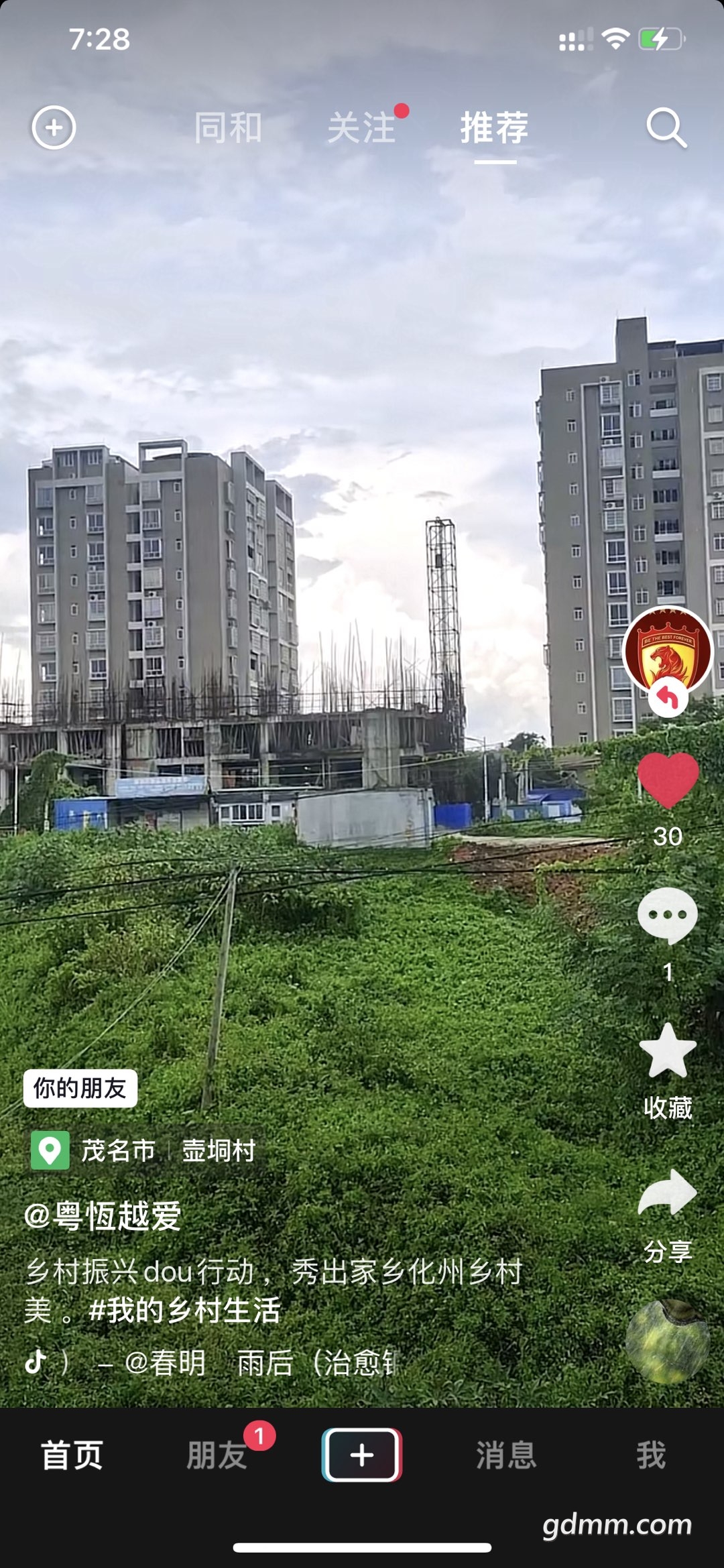This screenshot has width=724, height=1568.
Task: Switch to the 朋友 tab
Action: (x=217, y=1455)
